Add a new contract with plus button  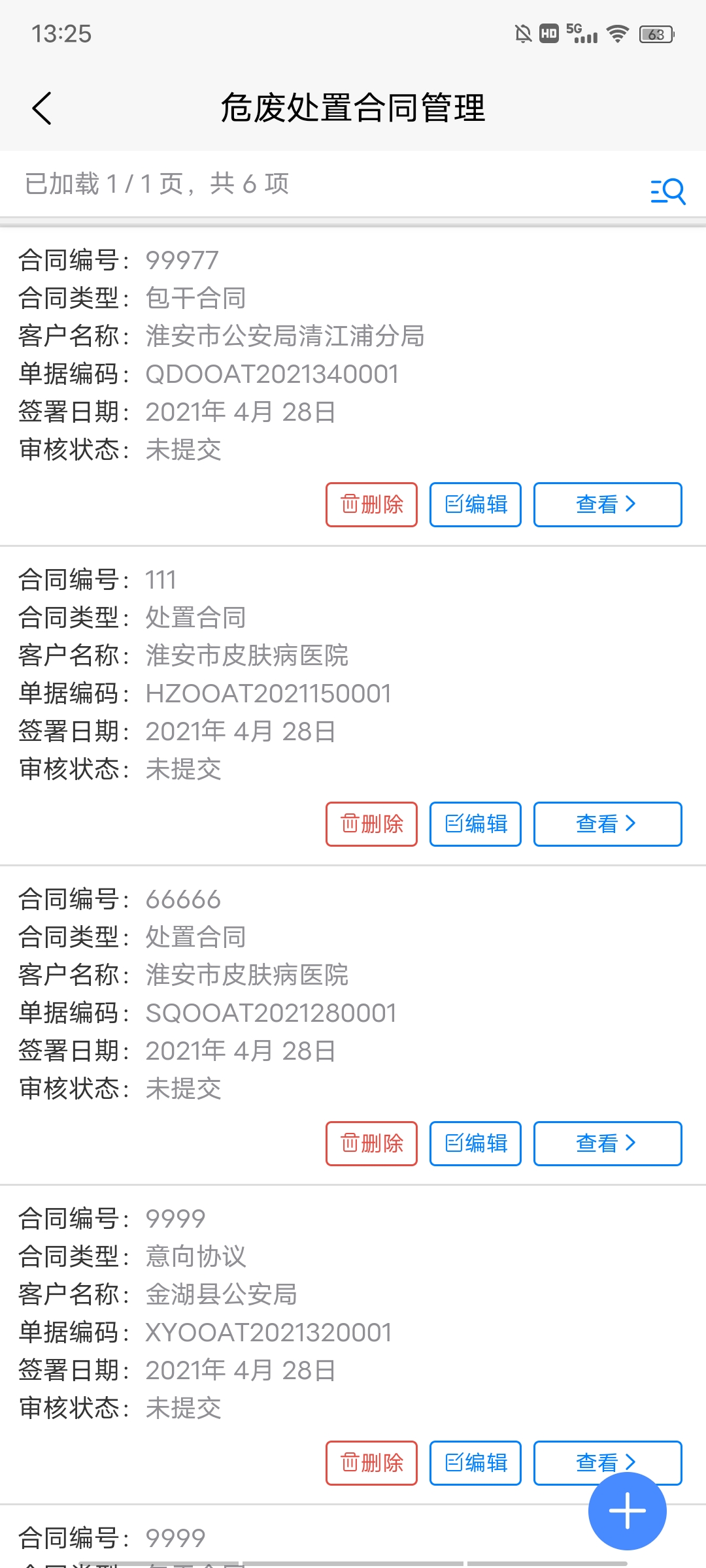[627, 1511]
